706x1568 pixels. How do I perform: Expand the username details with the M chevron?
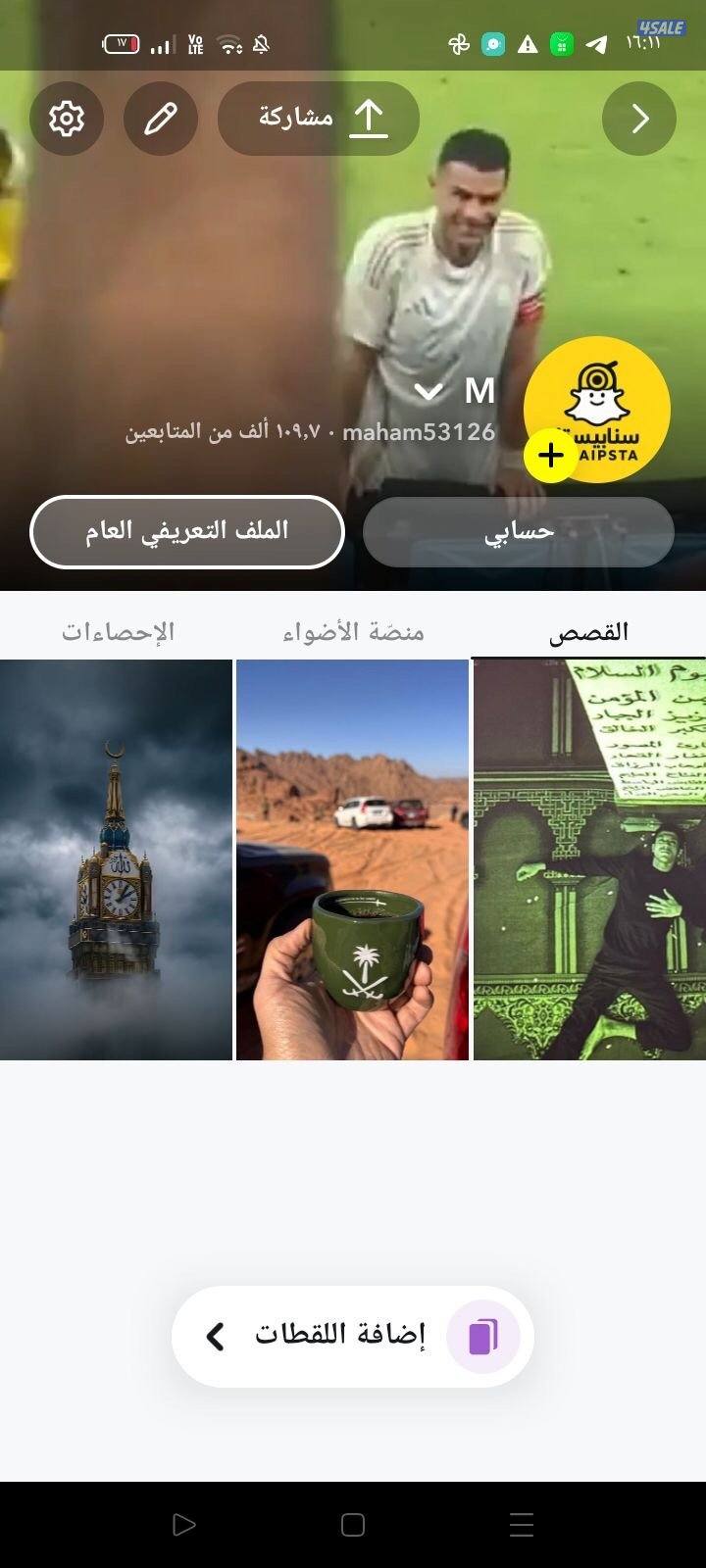(429, 390)
